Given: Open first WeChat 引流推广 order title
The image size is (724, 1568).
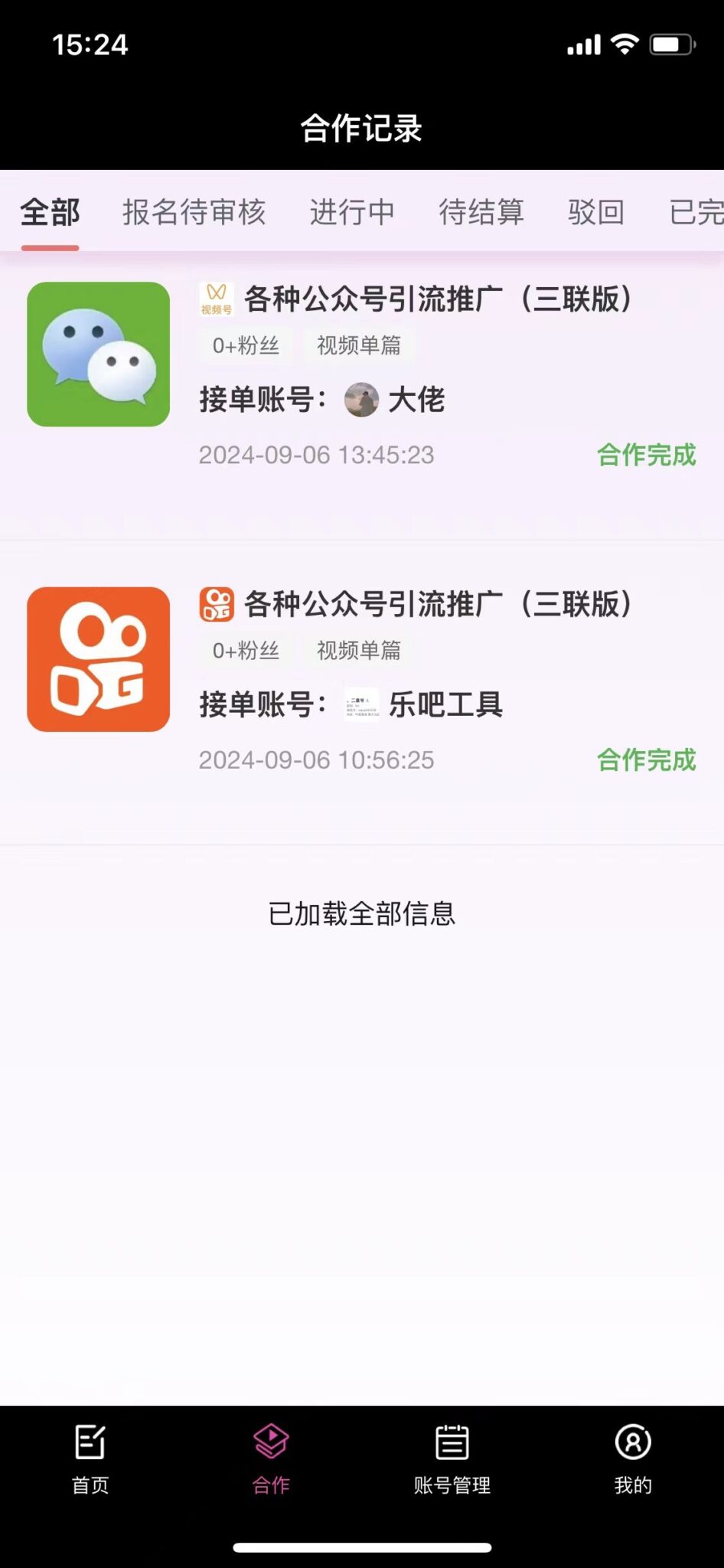Looking at the screenshot, I should (x=439, y=299).
